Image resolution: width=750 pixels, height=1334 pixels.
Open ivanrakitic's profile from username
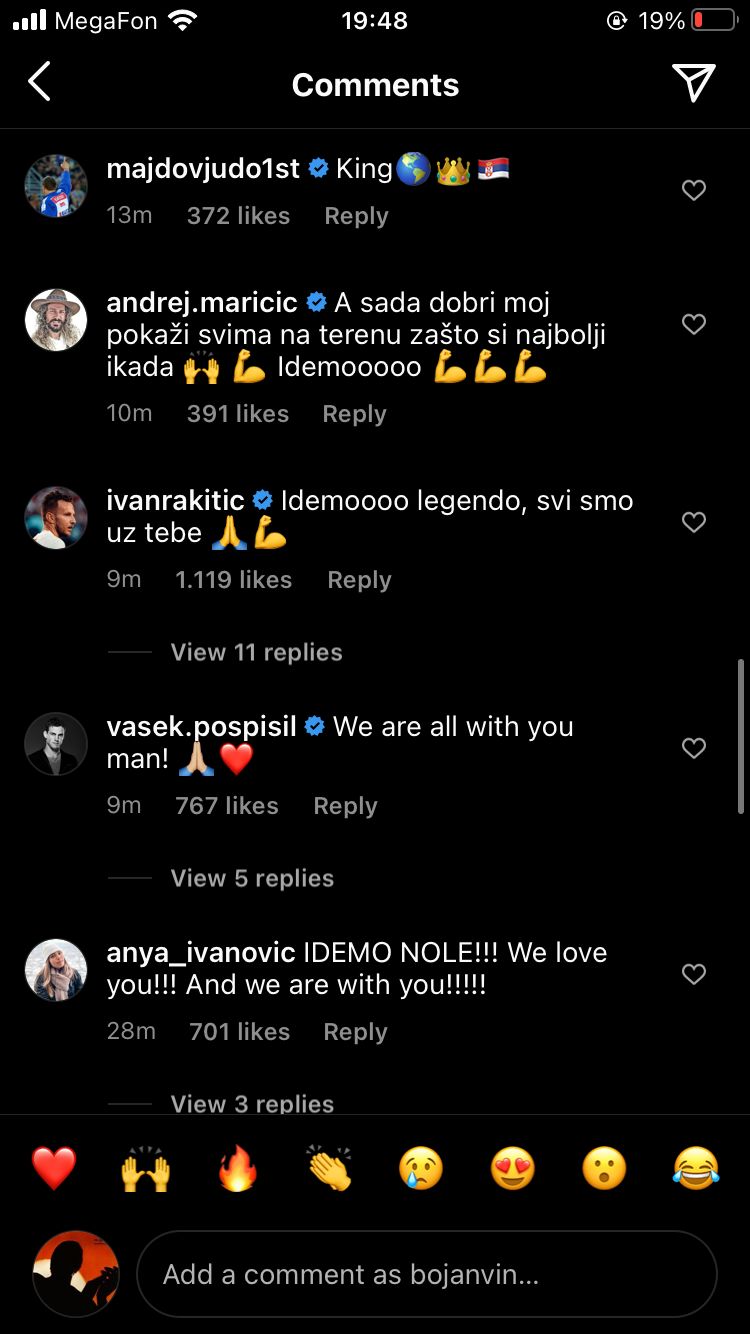pyautogui.click(x=175, y=500)
